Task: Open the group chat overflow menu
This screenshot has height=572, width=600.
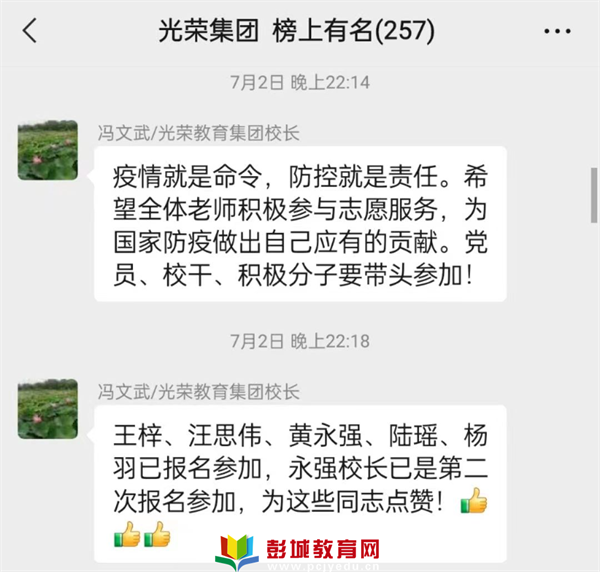Action: click(x=557, y=31)
